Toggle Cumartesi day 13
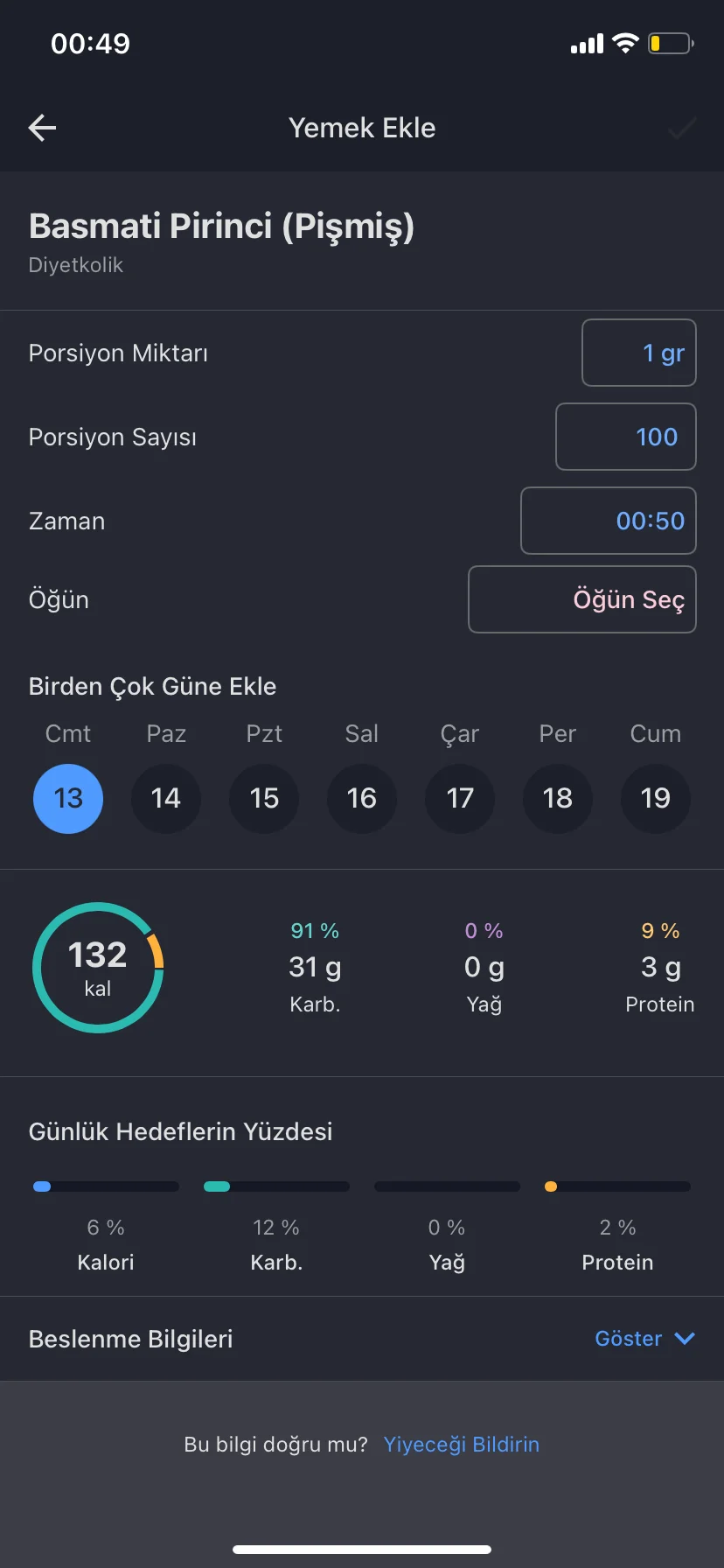724x1568 pixels. pyautogui.click(x=68, y=798)
